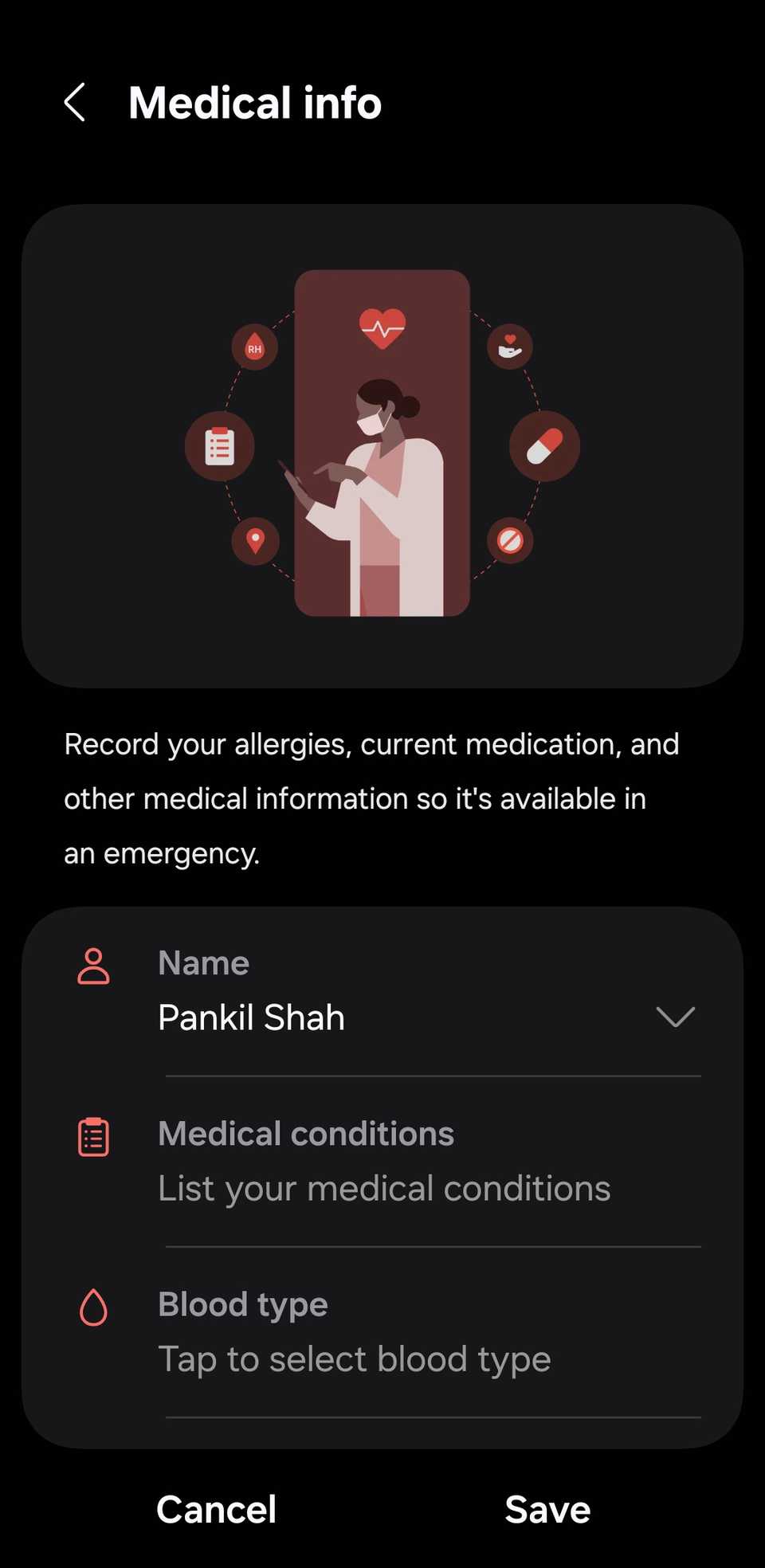
Task: Save the medical information
Action: click(x=547, y=1508)
